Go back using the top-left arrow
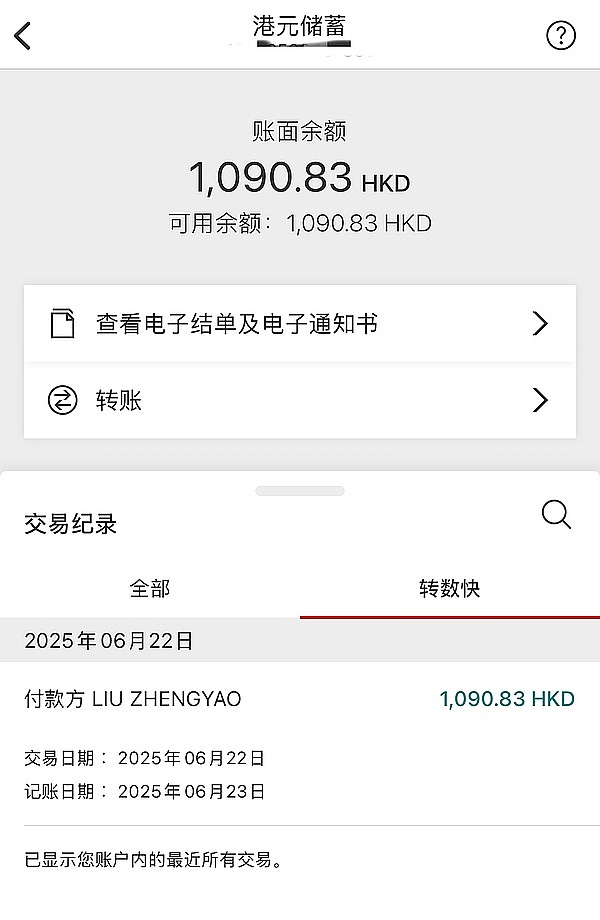The width and height of the screenshot is (600, 920). coord(23,36)
